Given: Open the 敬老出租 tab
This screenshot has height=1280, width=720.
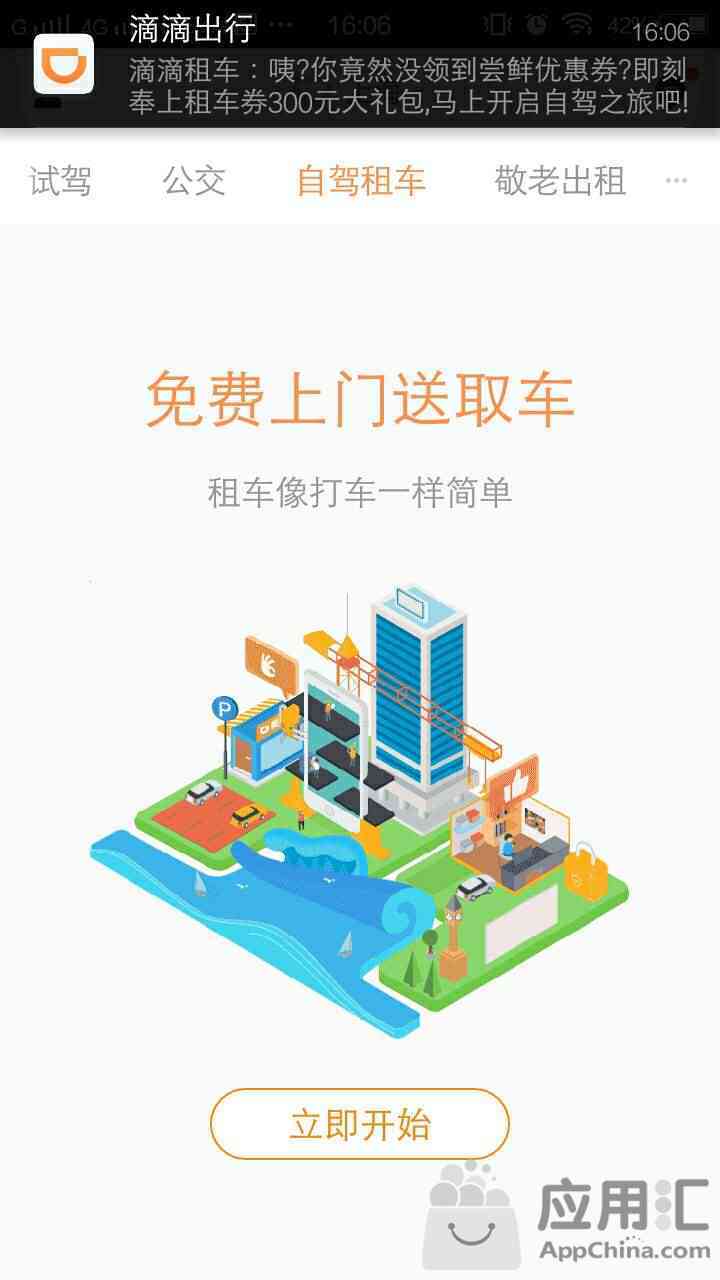Looking at the screenshot, I should pos(560,181).
